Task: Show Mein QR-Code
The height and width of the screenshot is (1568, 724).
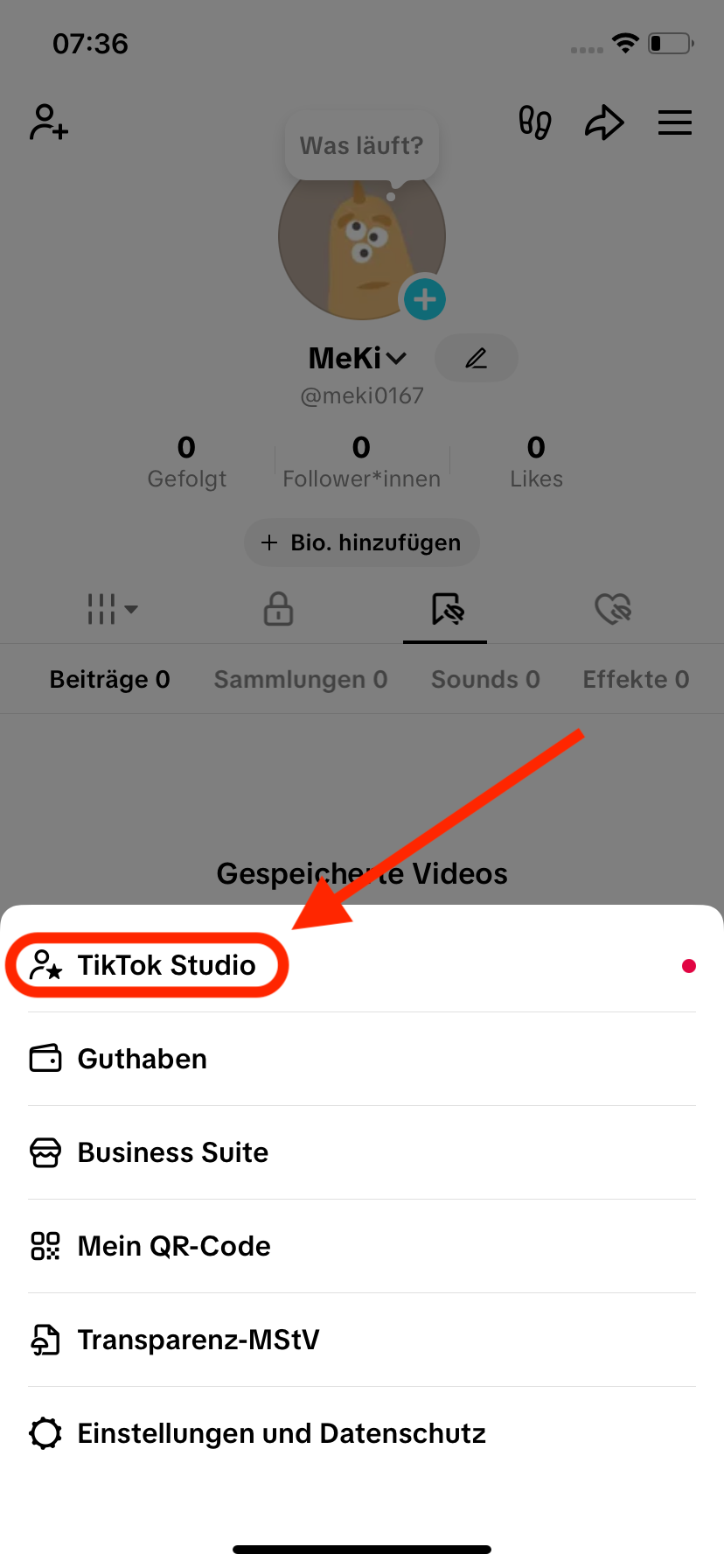Action: pos(174,1246)
